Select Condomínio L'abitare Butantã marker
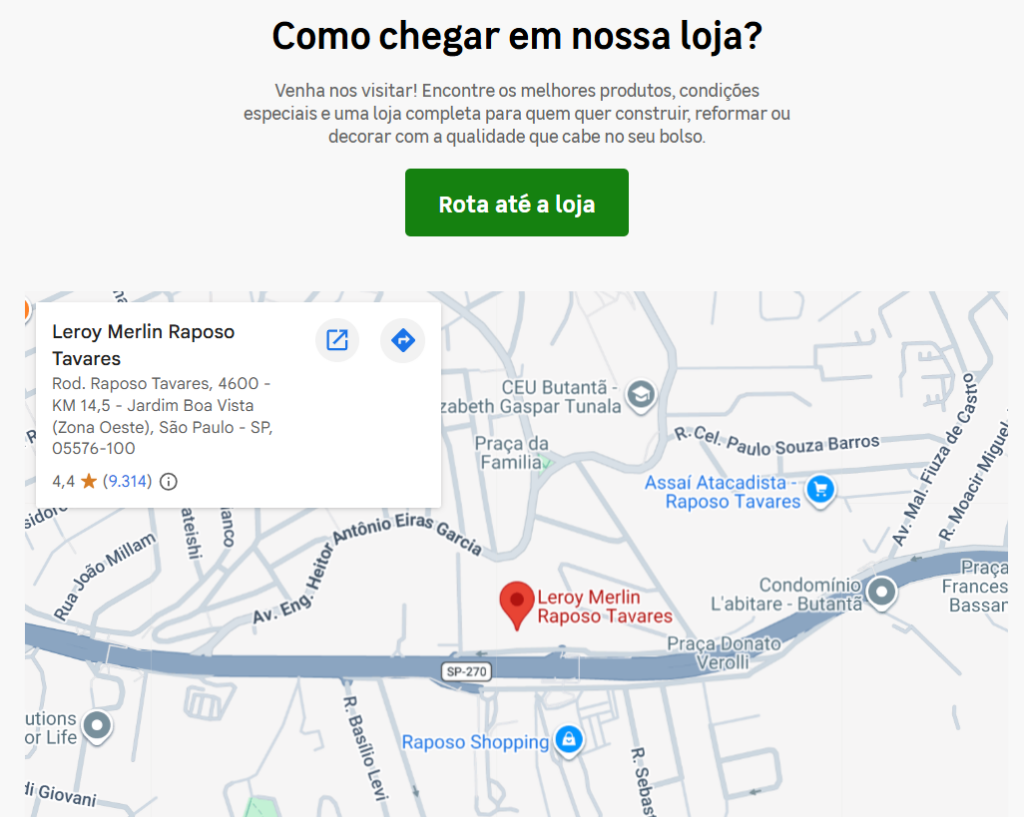 (881, 592)
